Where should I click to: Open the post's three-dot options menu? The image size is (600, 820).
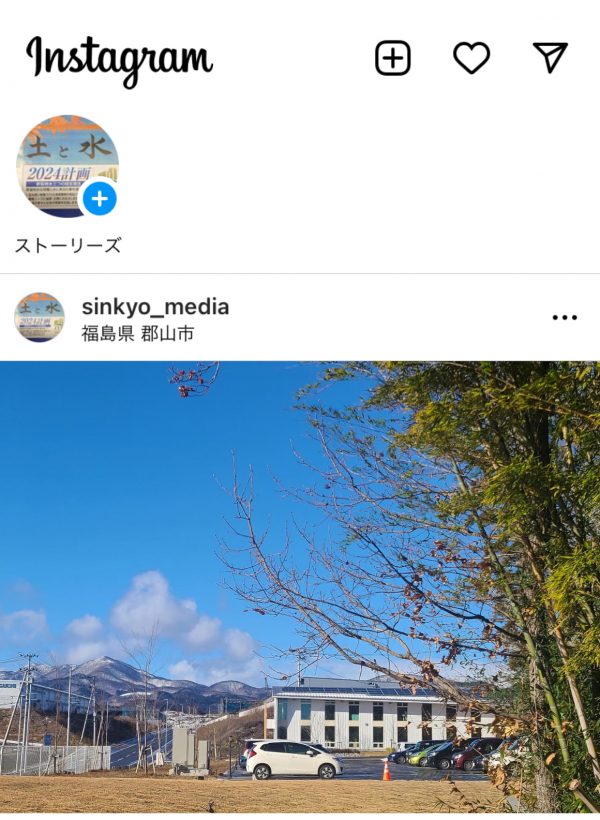point(564,318)
